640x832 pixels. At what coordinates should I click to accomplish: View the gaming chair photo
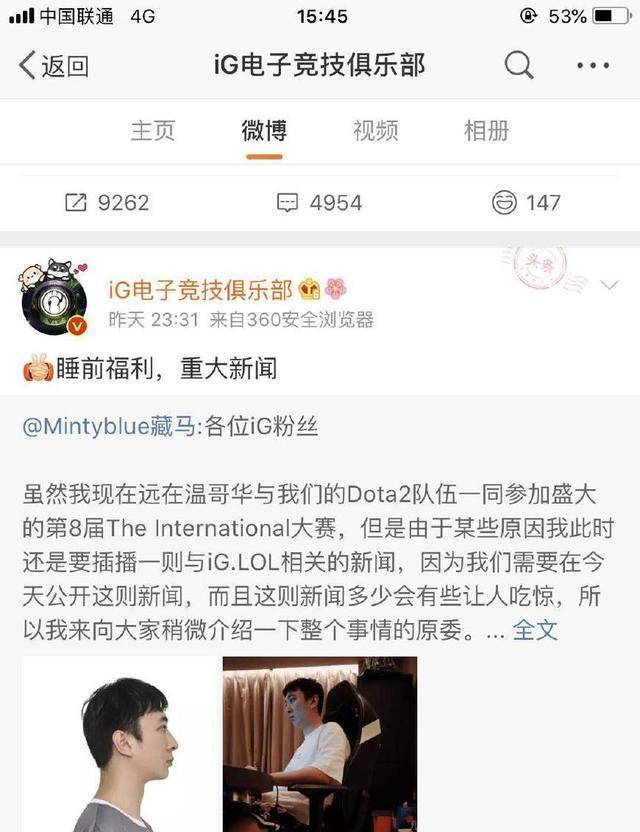tap(319, 745)
